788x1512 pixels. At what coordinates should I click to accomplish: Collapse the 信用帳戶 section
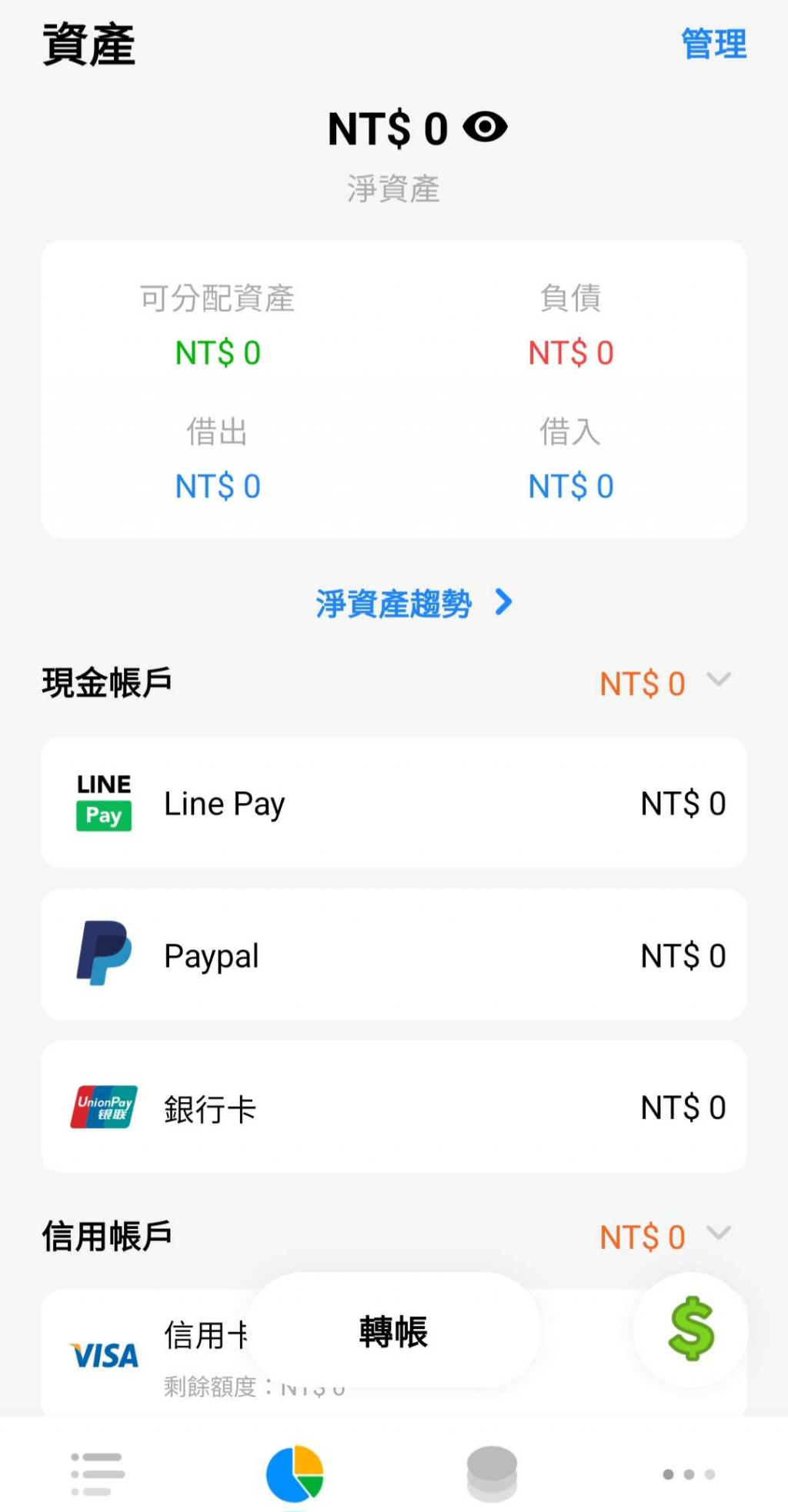[x=719, y=1234]
